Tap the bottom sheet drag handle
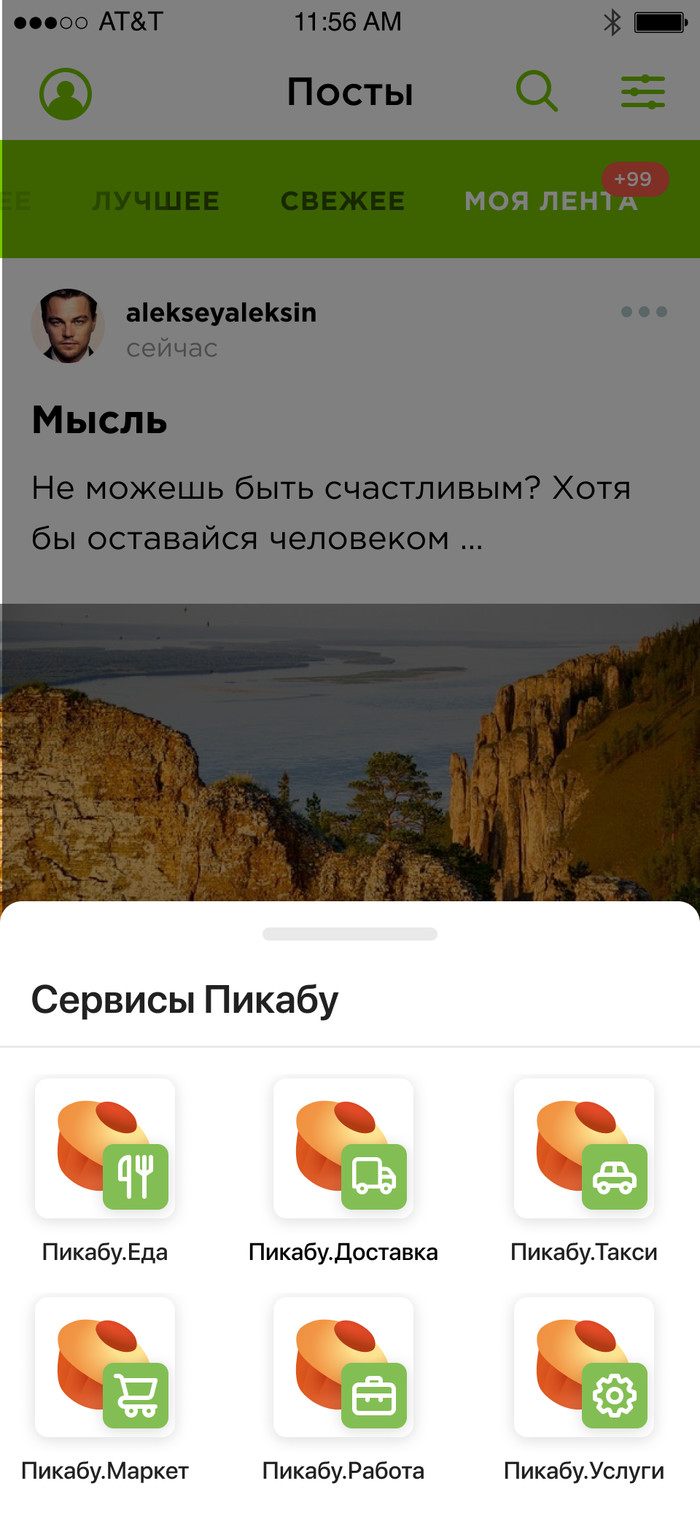Viewport: 700px width, 1540px height. 350,934
